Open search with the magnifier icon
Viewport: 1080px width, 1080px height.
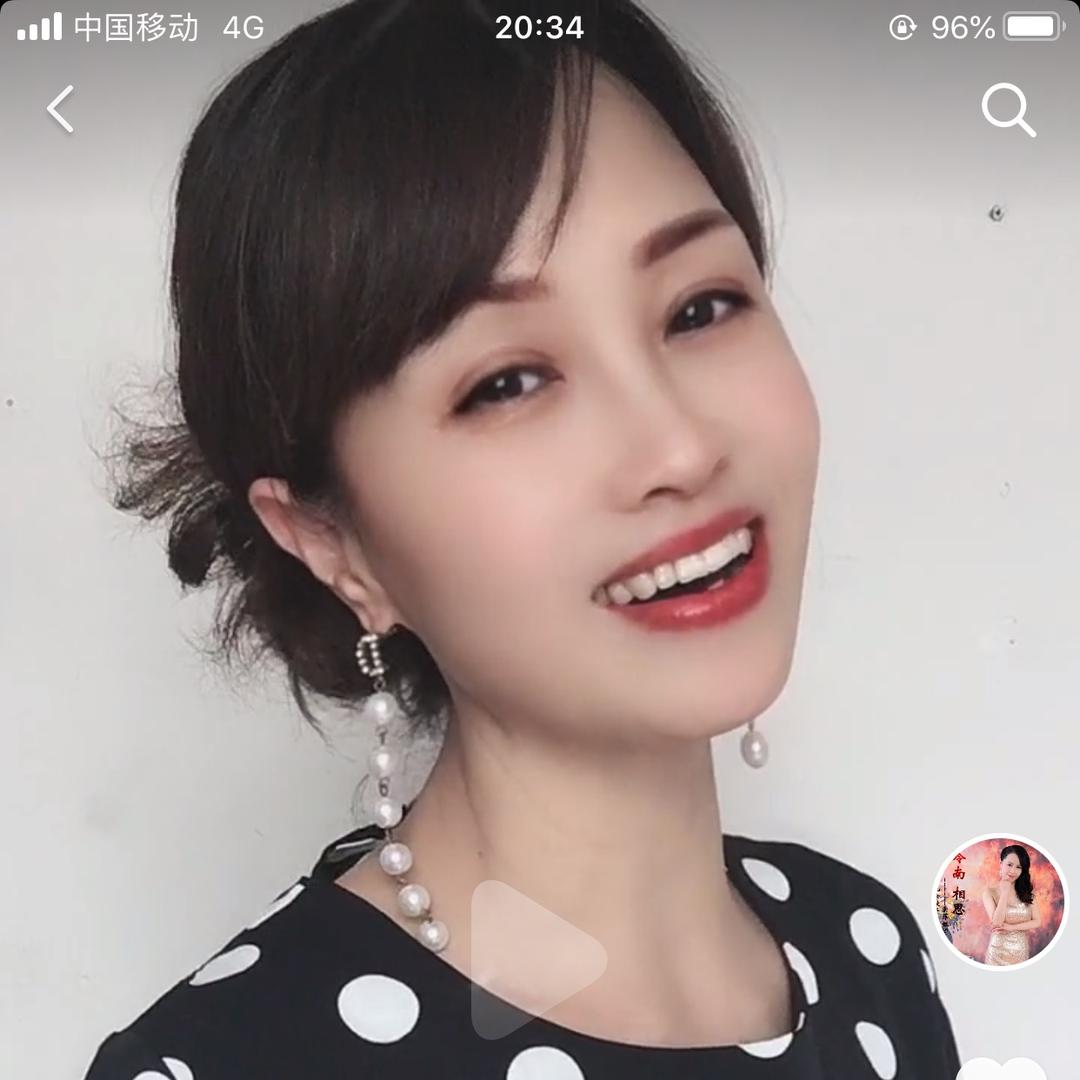1007,110
